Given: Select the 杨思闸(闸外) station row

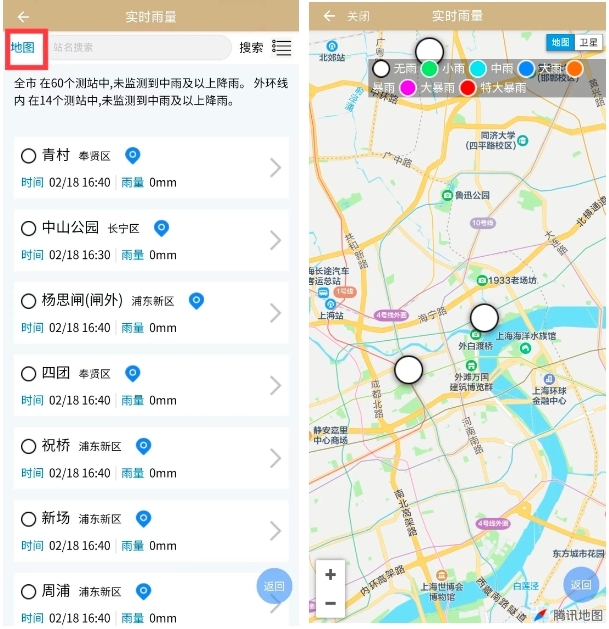Looking at the screenshot, I should (x=150, y=313).
